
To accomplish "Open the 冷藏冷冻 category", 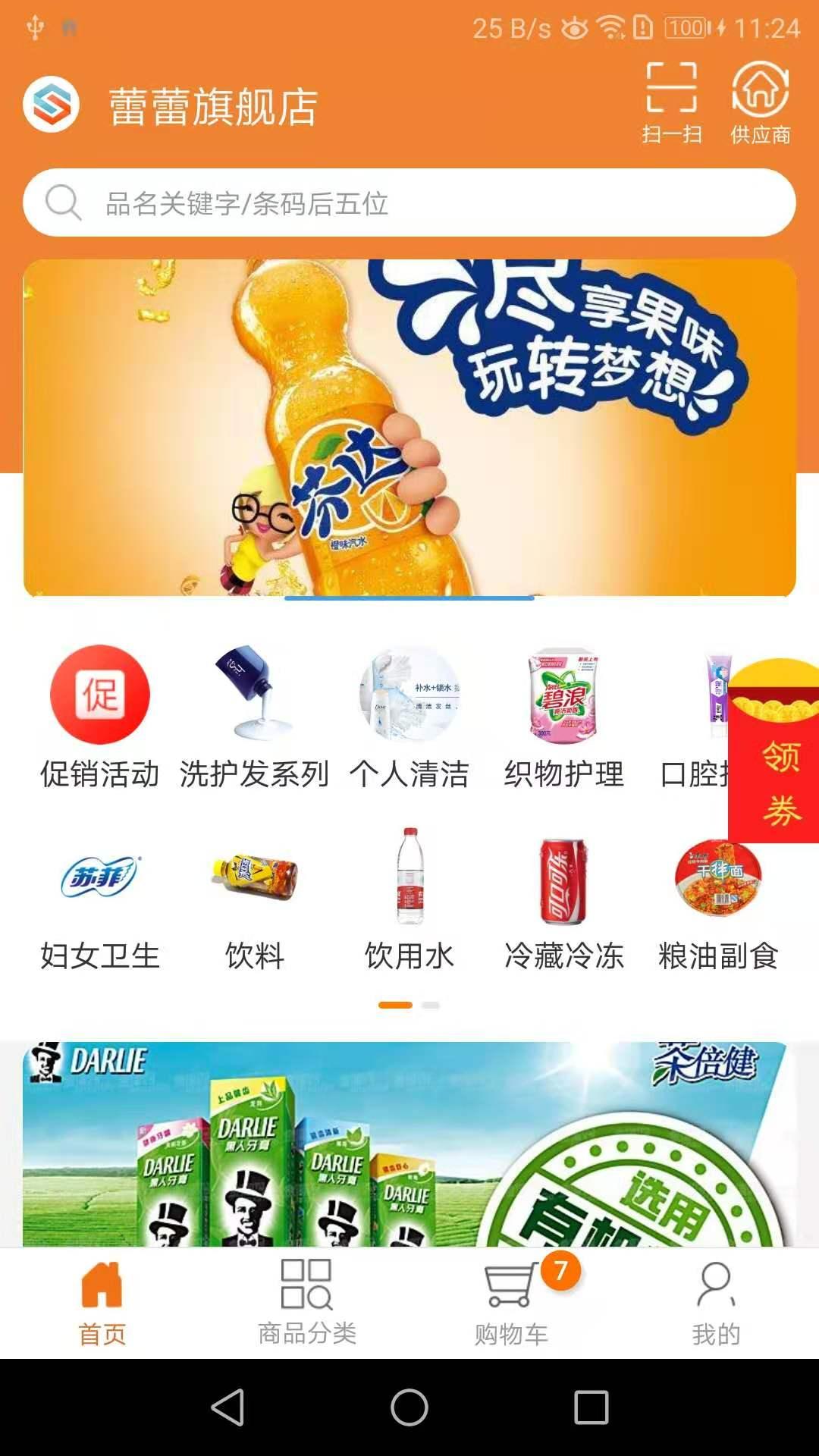I will (564, 899).
